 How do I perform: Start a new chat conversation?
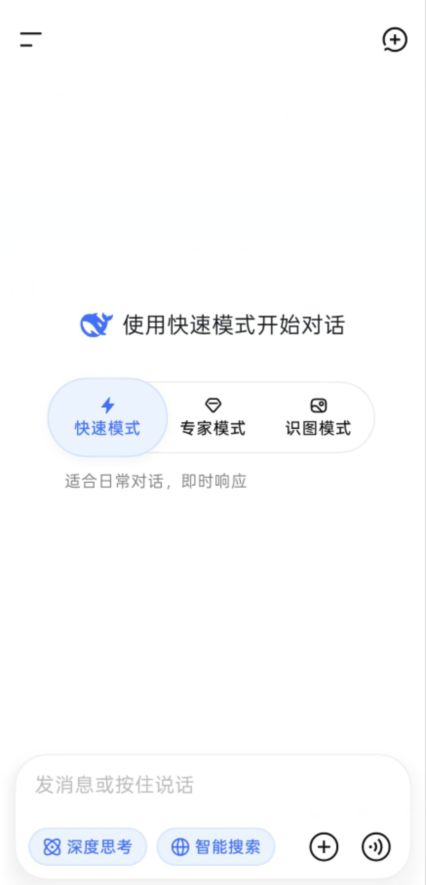coord(394,40)
